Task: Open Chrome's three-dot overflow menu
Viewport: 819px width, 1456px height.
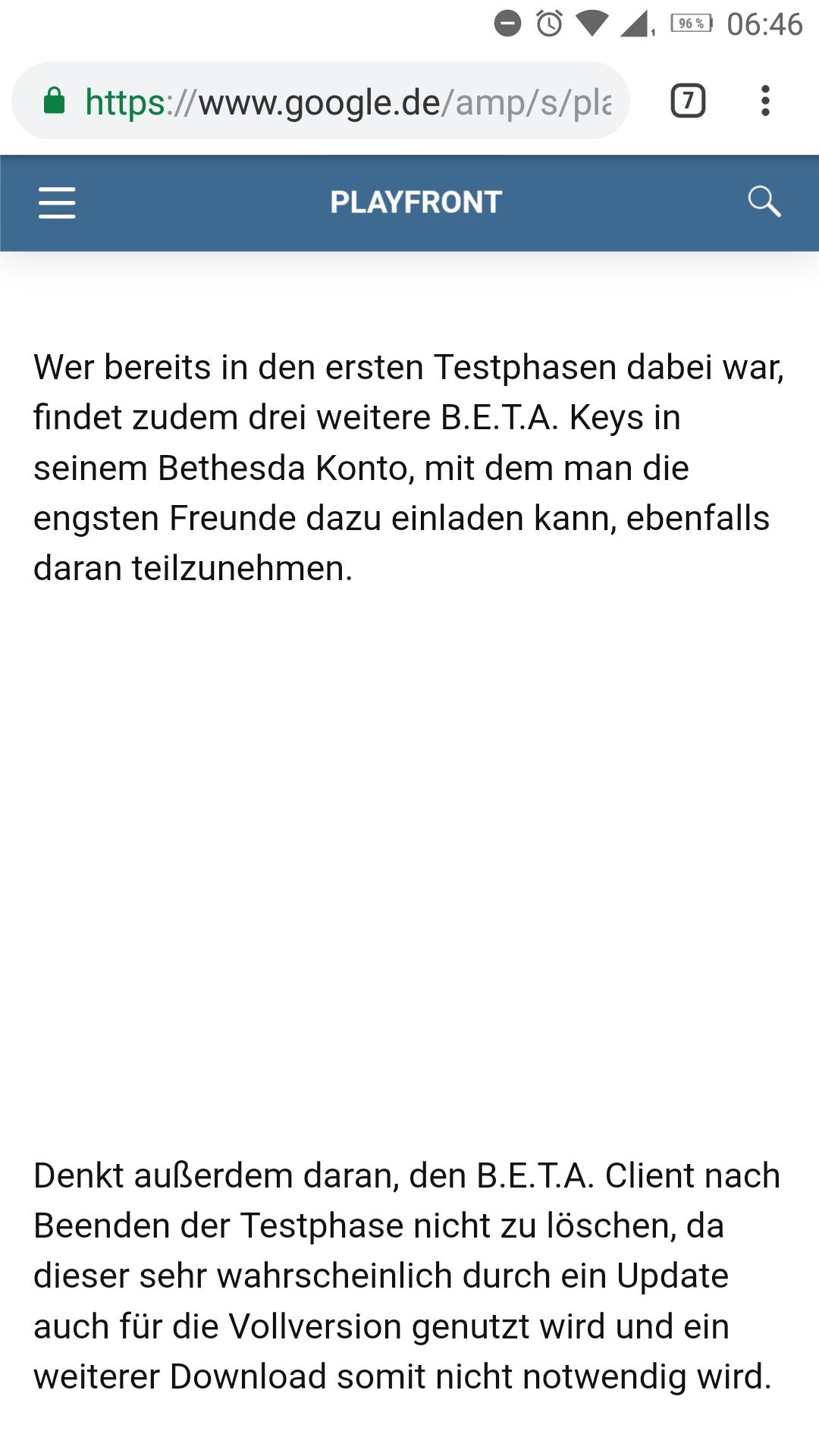Action: click(765, 101)
